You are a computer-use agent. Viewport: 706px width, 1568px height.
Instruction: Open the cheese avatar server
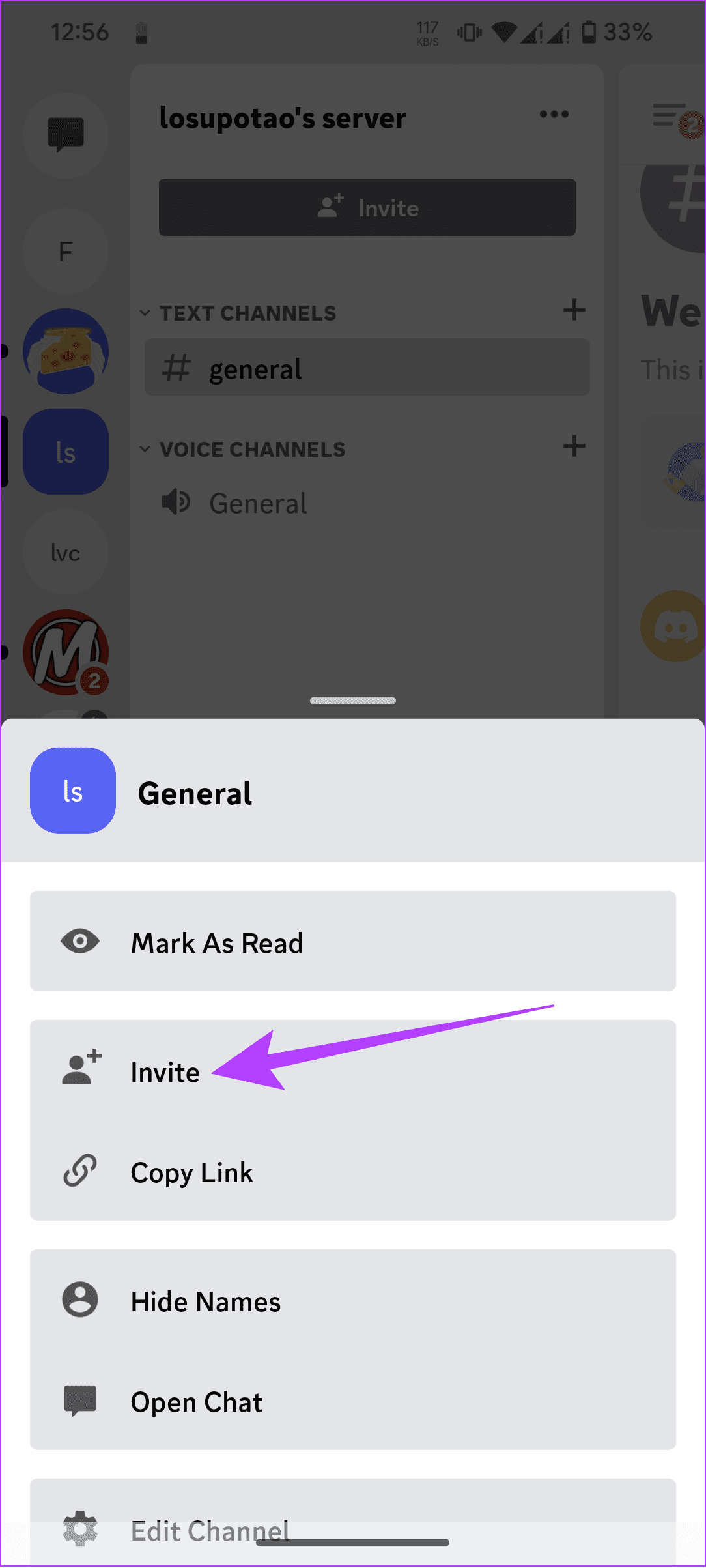[x=65, y=351]
